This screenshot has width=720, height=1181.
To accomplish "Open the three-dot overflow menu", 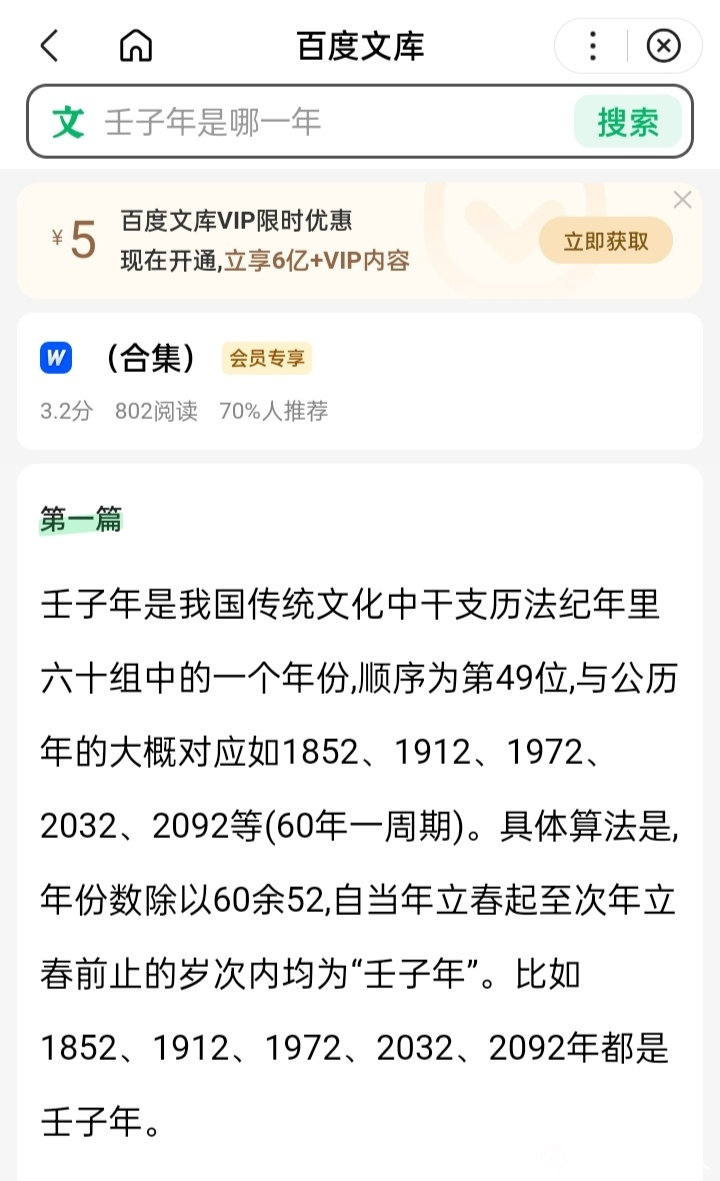I will 593,46.
